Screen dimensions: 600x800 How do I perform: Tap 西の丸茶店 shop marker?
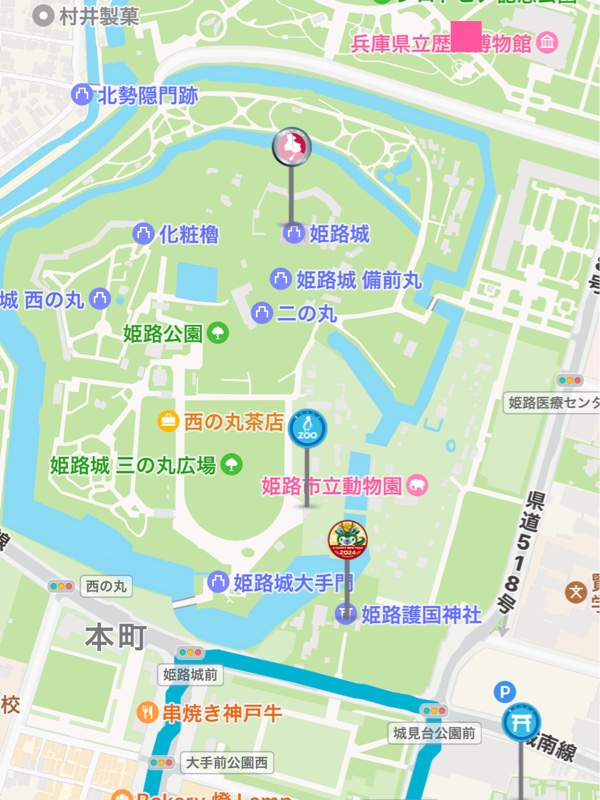tap(168, 422)
